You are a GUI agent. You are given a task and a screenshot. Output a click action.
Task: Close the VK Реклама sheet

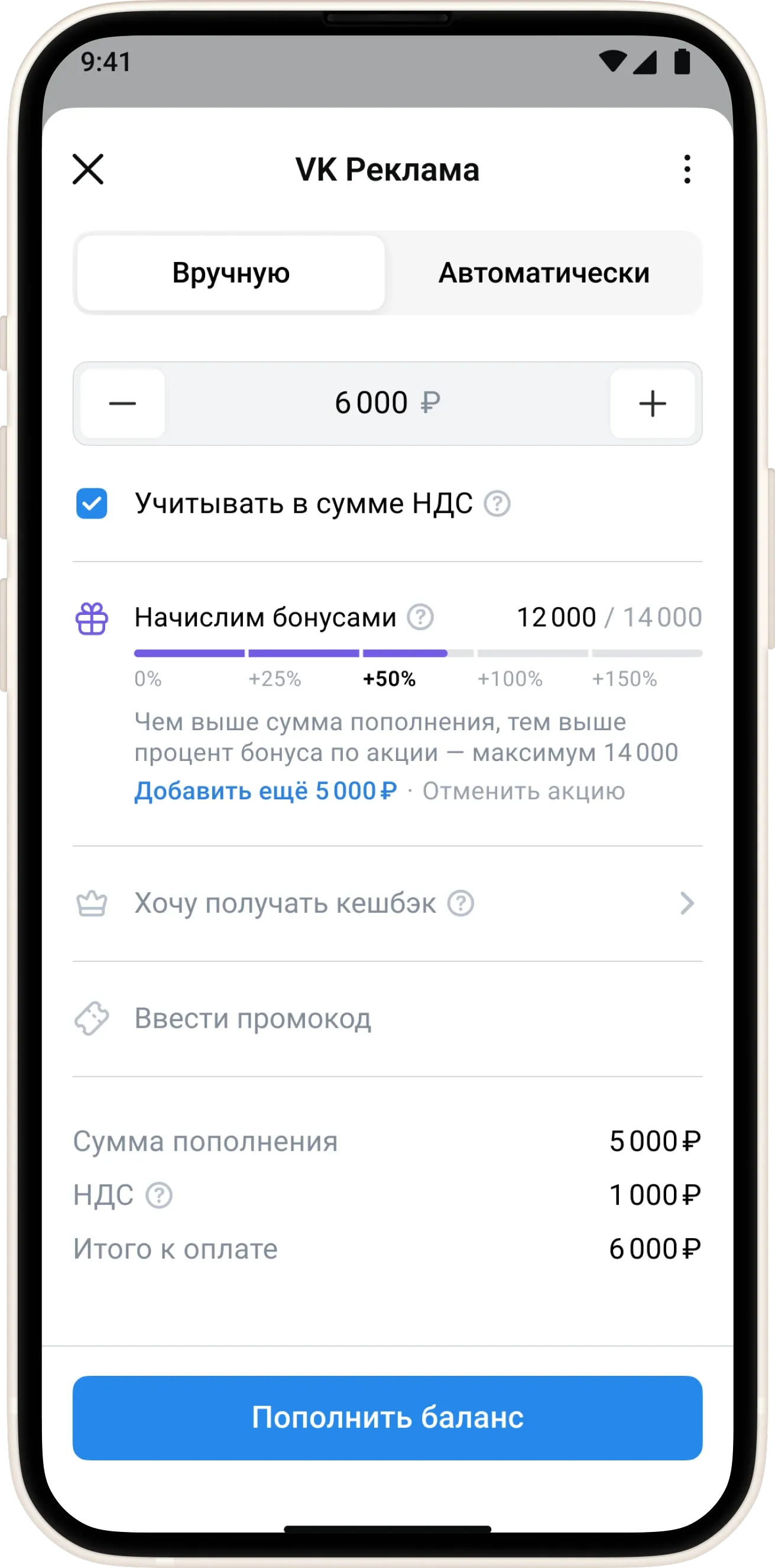pyautogui.click(x=88, y=169)
